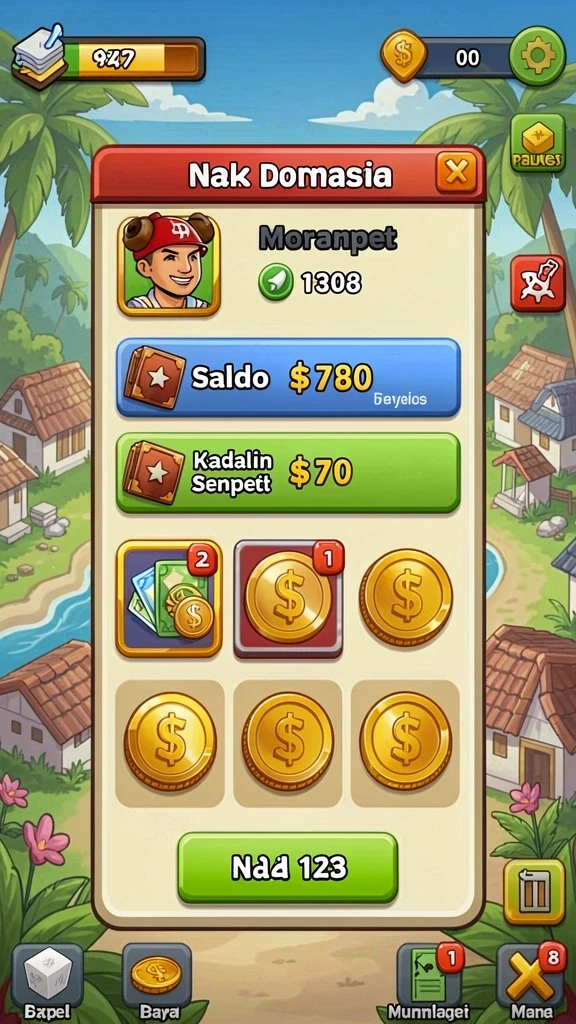Open the Saldo $780 row
This screenshot has height=1024, width=576.
click(288, 377)
